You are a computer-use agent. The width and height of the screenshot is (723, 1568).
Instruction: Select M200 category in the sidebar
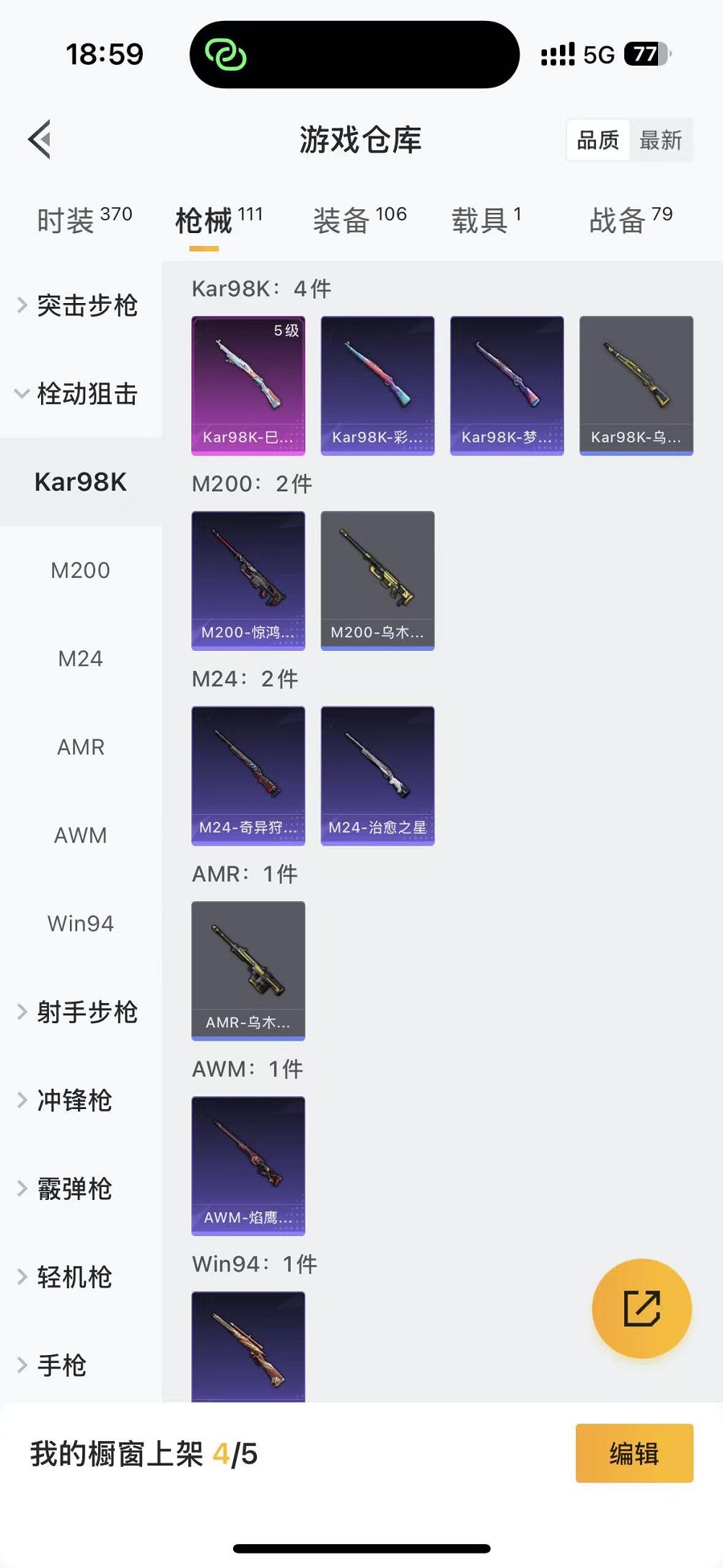coord(79,570)
